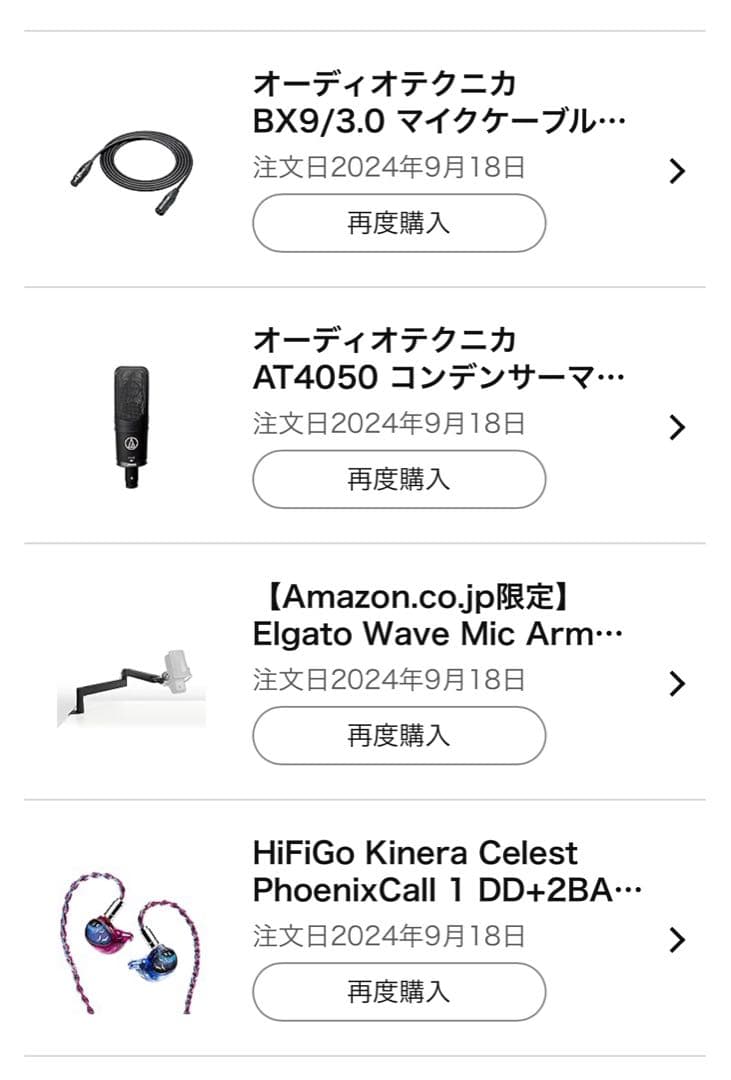Buy again the HiFiGo Kinera PhoenixCall
Viewport: 731px width, 1080px height.
click(399, 992)
